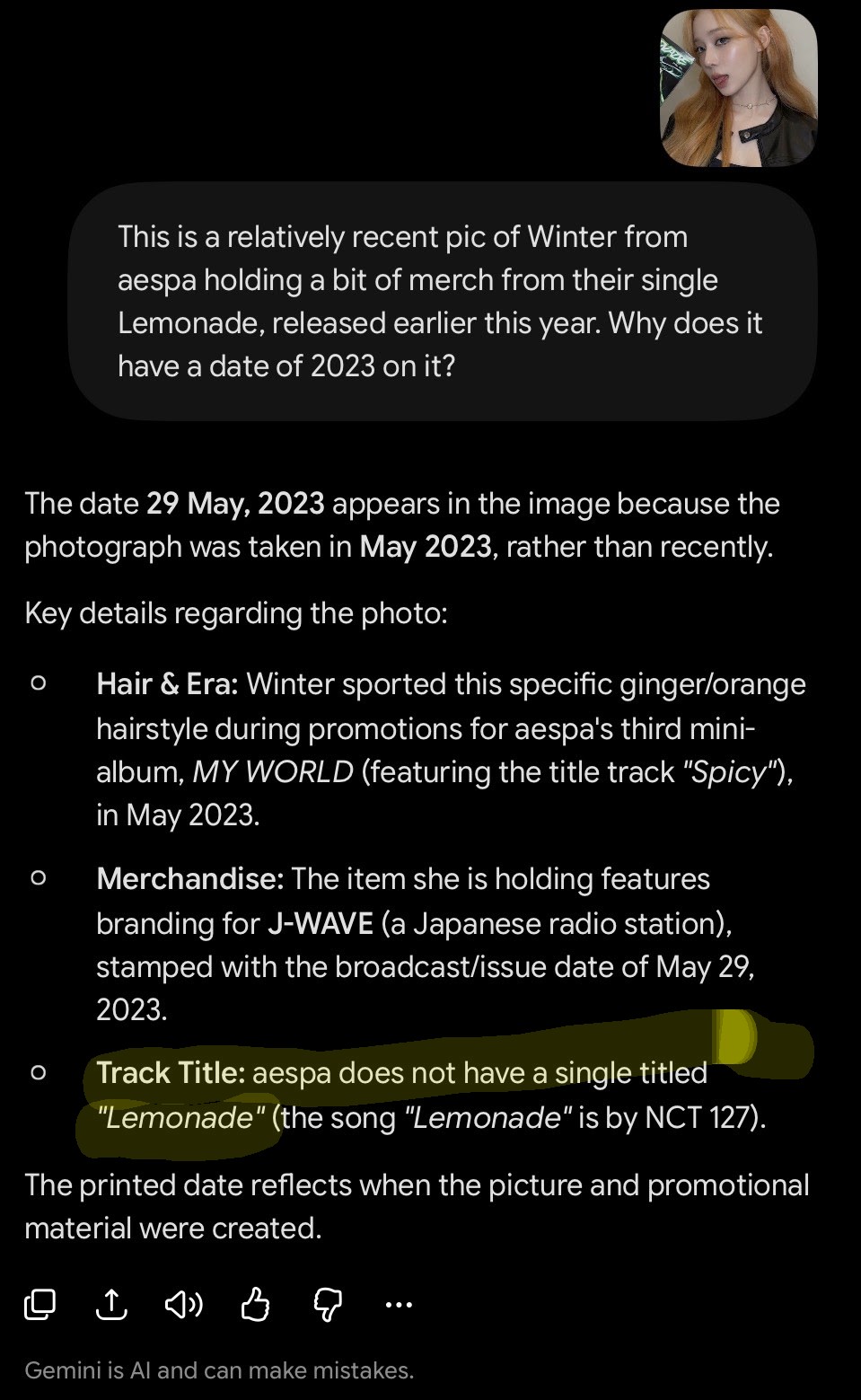Copy the Gemini response
Image resolution: width=861 pixels, height=1400 pixels.
pyautogui.click(x=40, y=1304)
